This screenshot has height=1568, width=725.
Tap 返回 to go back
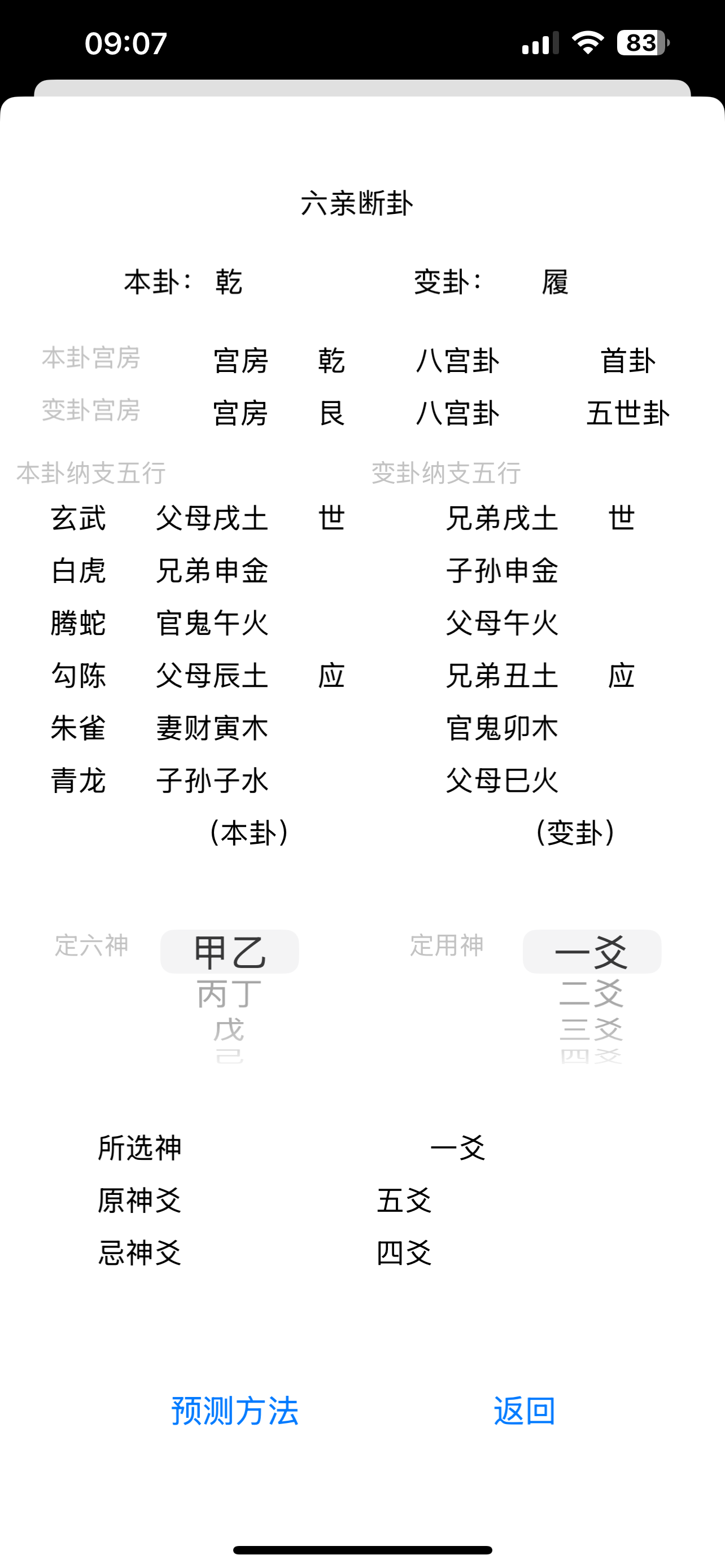click(524, 1411)
